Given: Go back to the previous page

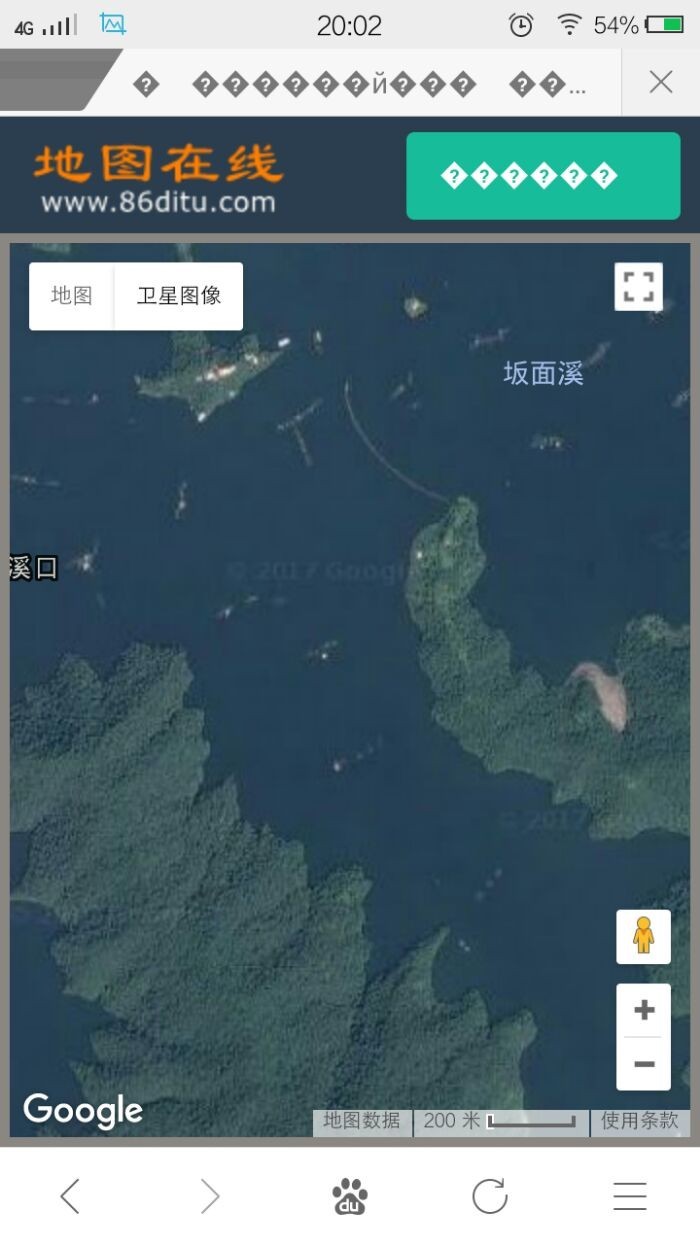Looking at the screenshot, I should [70, 1196].
